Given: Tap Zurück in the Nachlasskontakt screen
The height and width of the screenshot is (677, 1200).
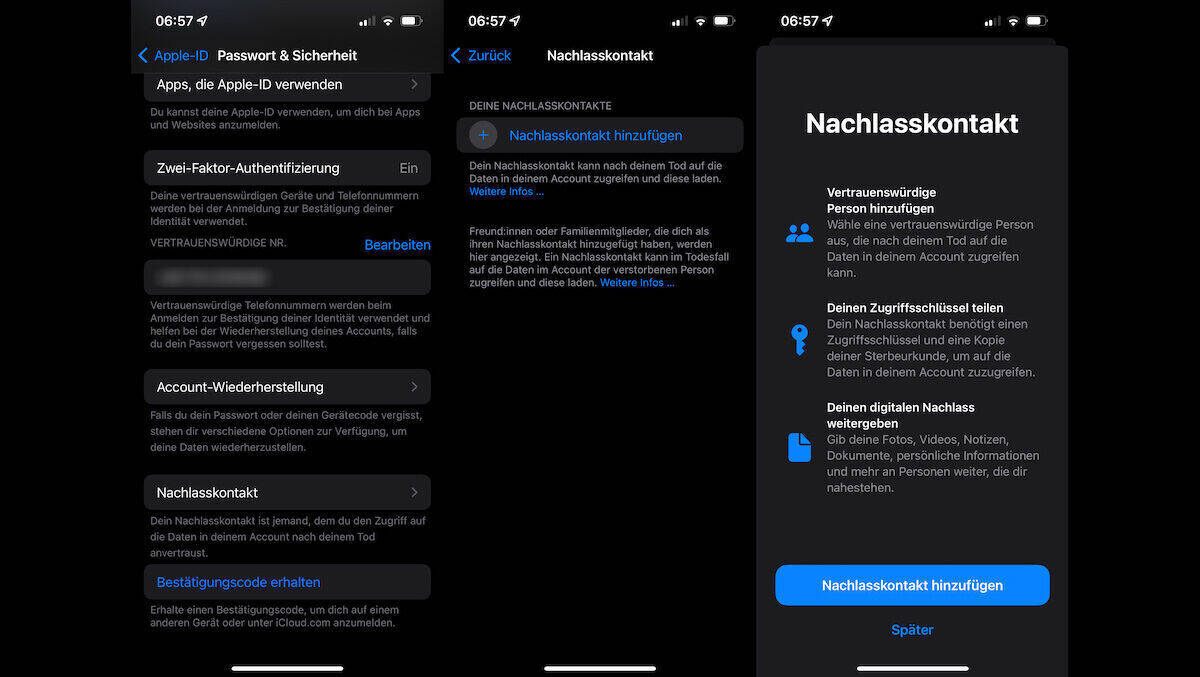Looking at the screenshot, I should [481, 55].
